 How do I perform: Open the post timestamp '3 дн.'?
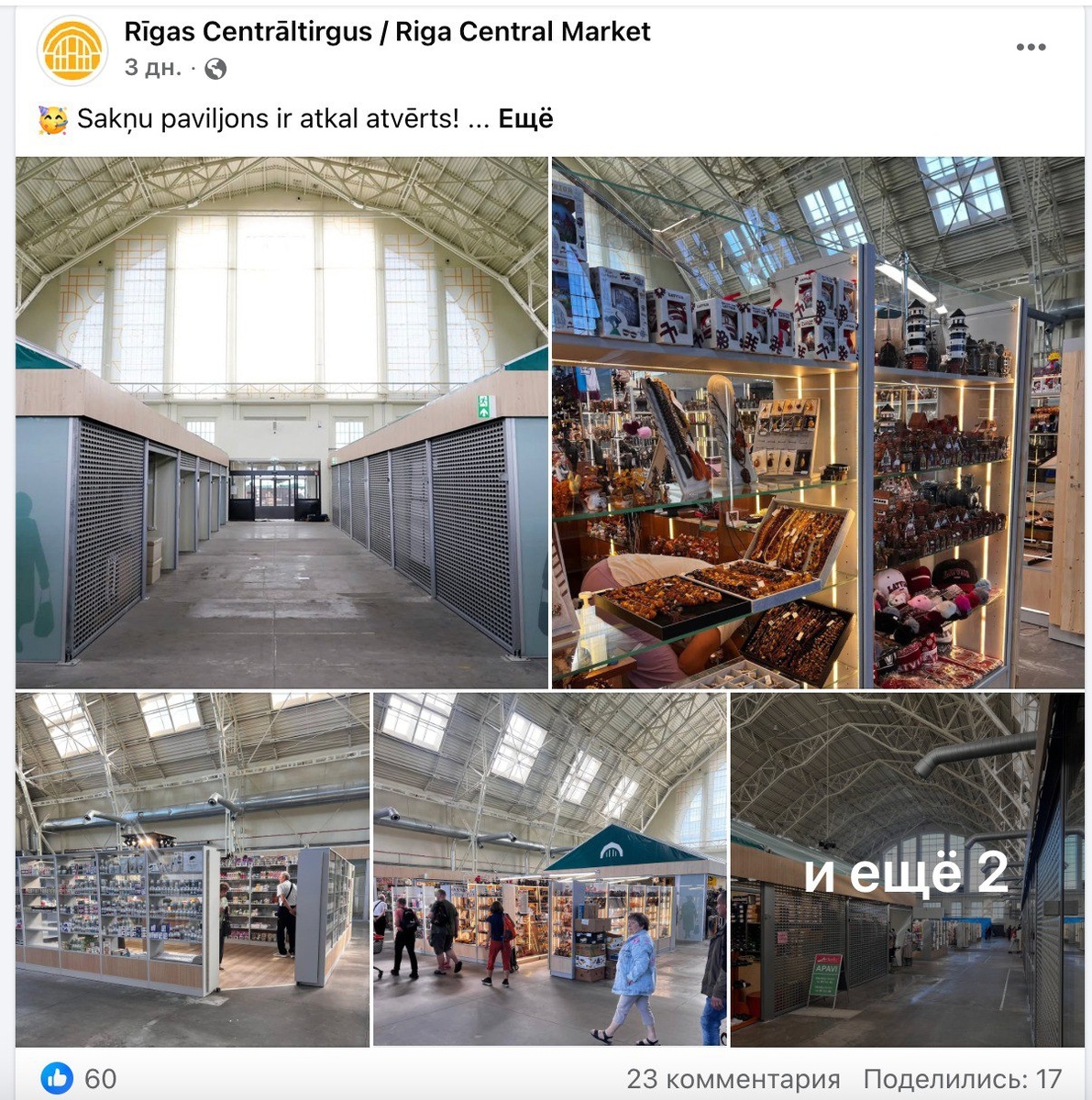pos(152,68)
